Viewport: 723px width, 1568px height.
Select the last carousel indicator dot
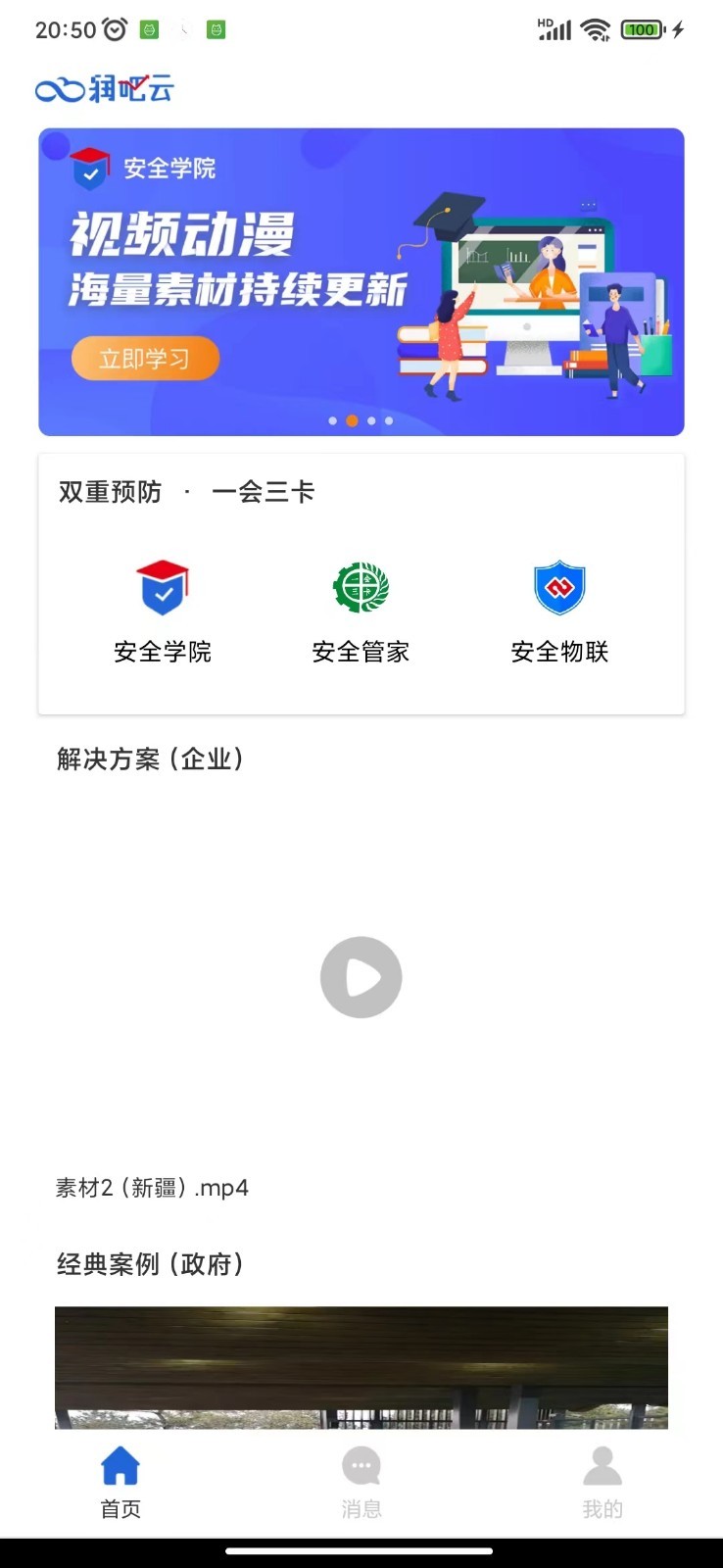click(388, 420)
